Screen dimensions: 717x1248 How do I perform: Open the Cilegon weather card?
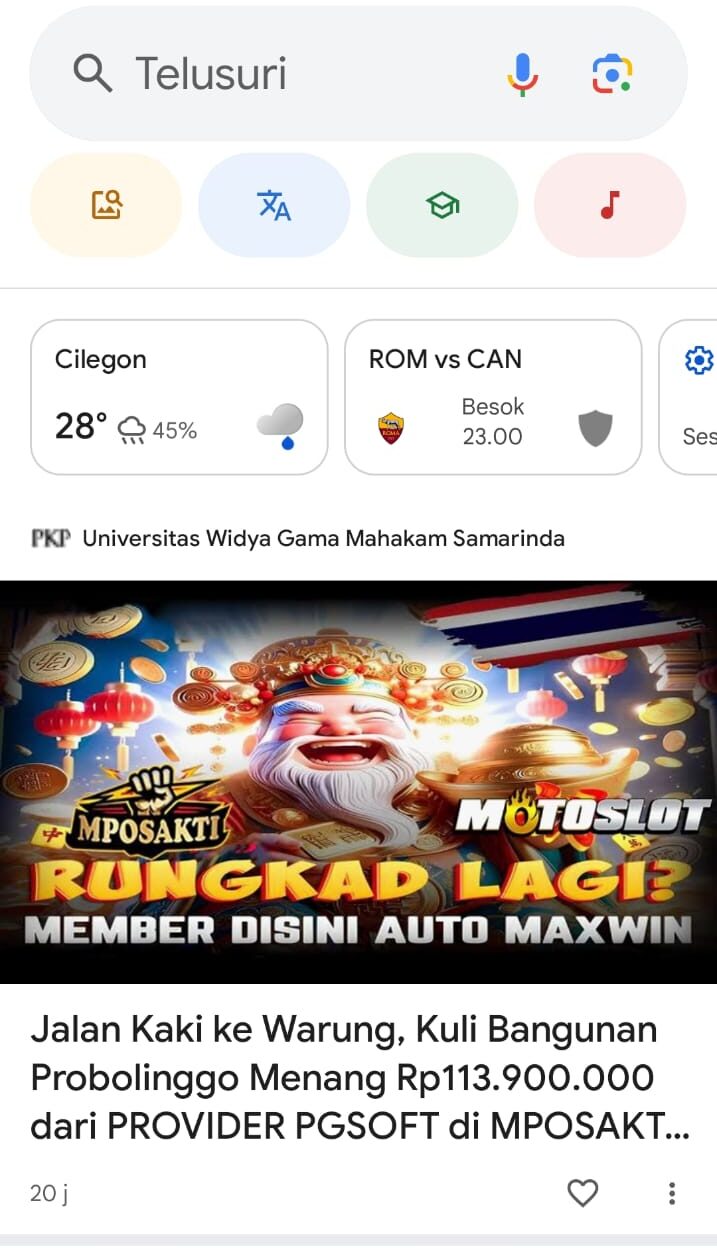click(179, 397)
